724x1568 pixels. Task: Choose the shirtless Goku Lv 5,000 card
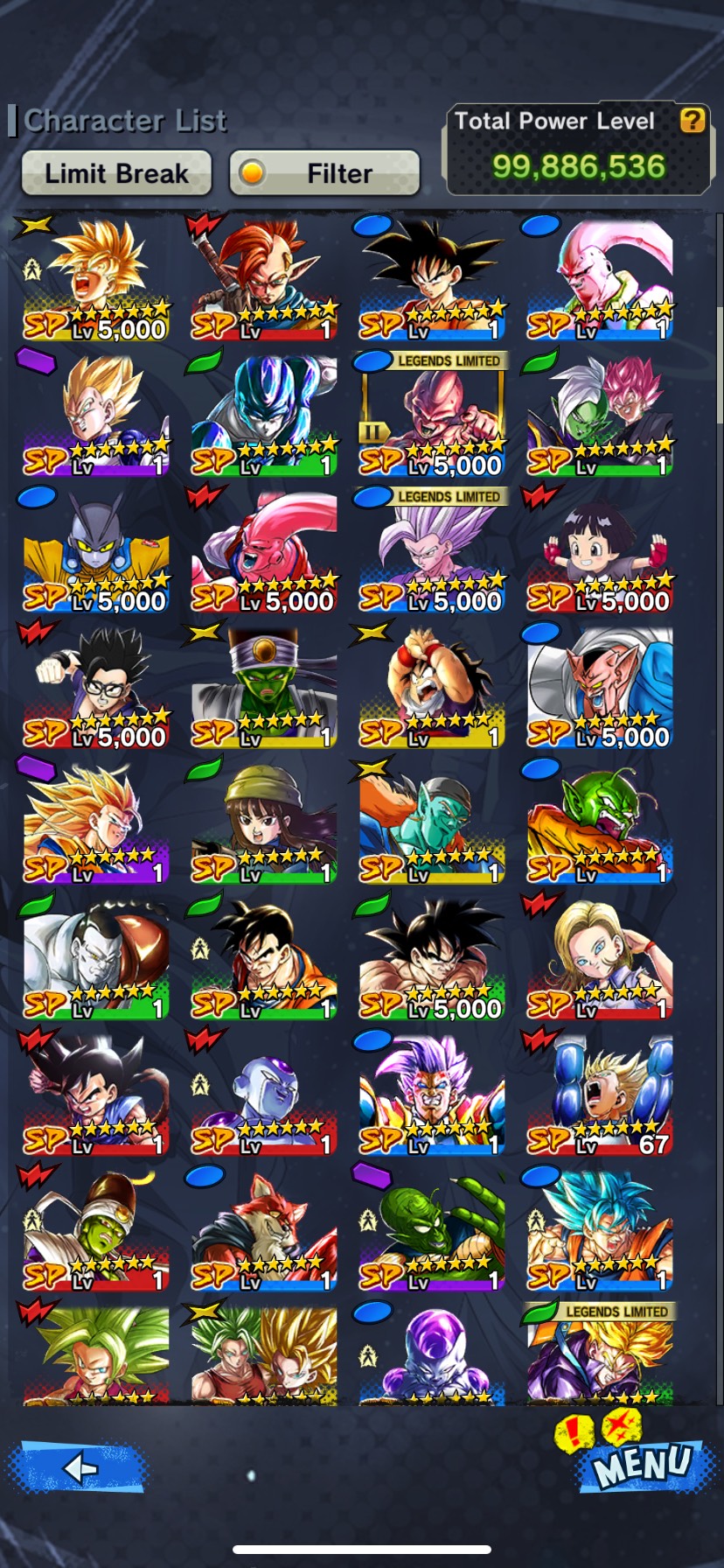(x=432, y=959)
